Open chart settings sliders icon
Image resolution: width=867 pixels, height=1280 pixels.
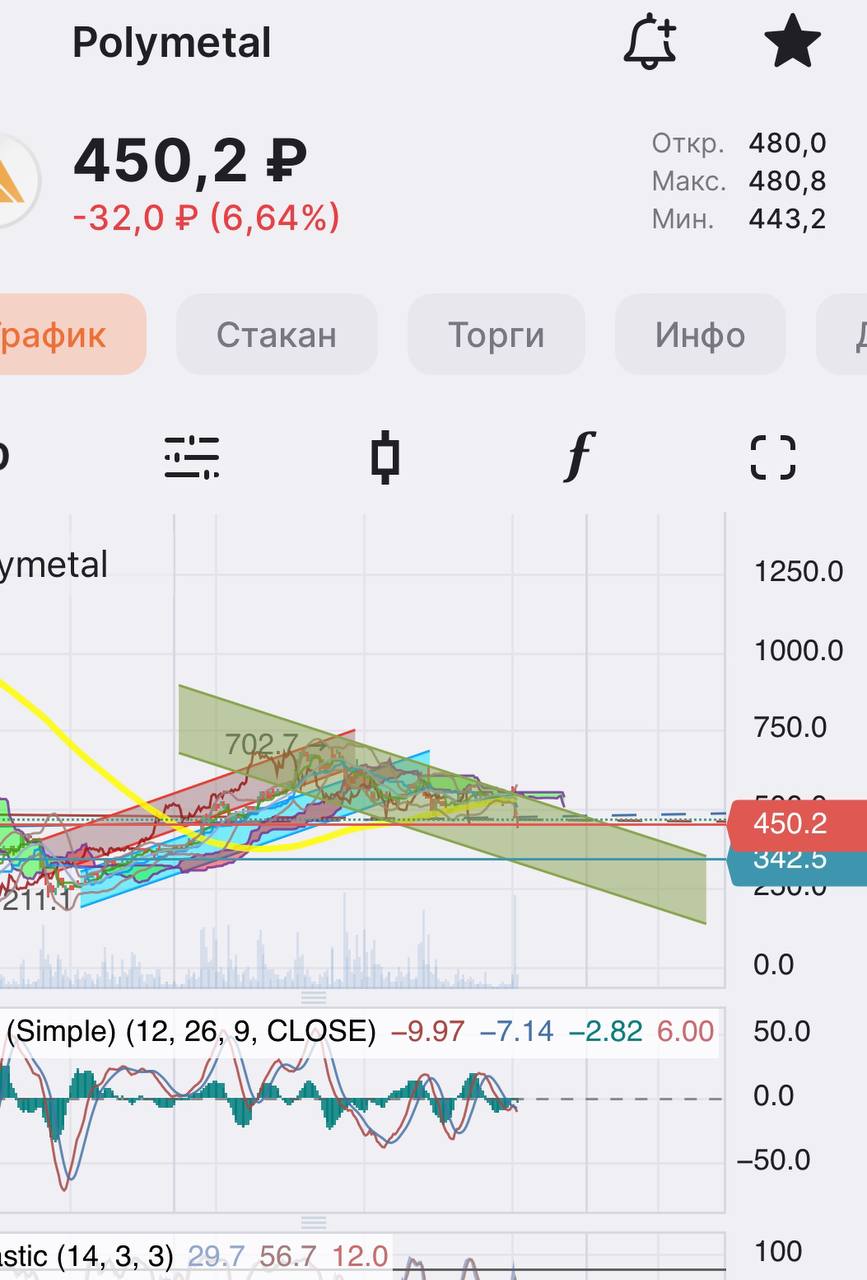pos(192,458)
